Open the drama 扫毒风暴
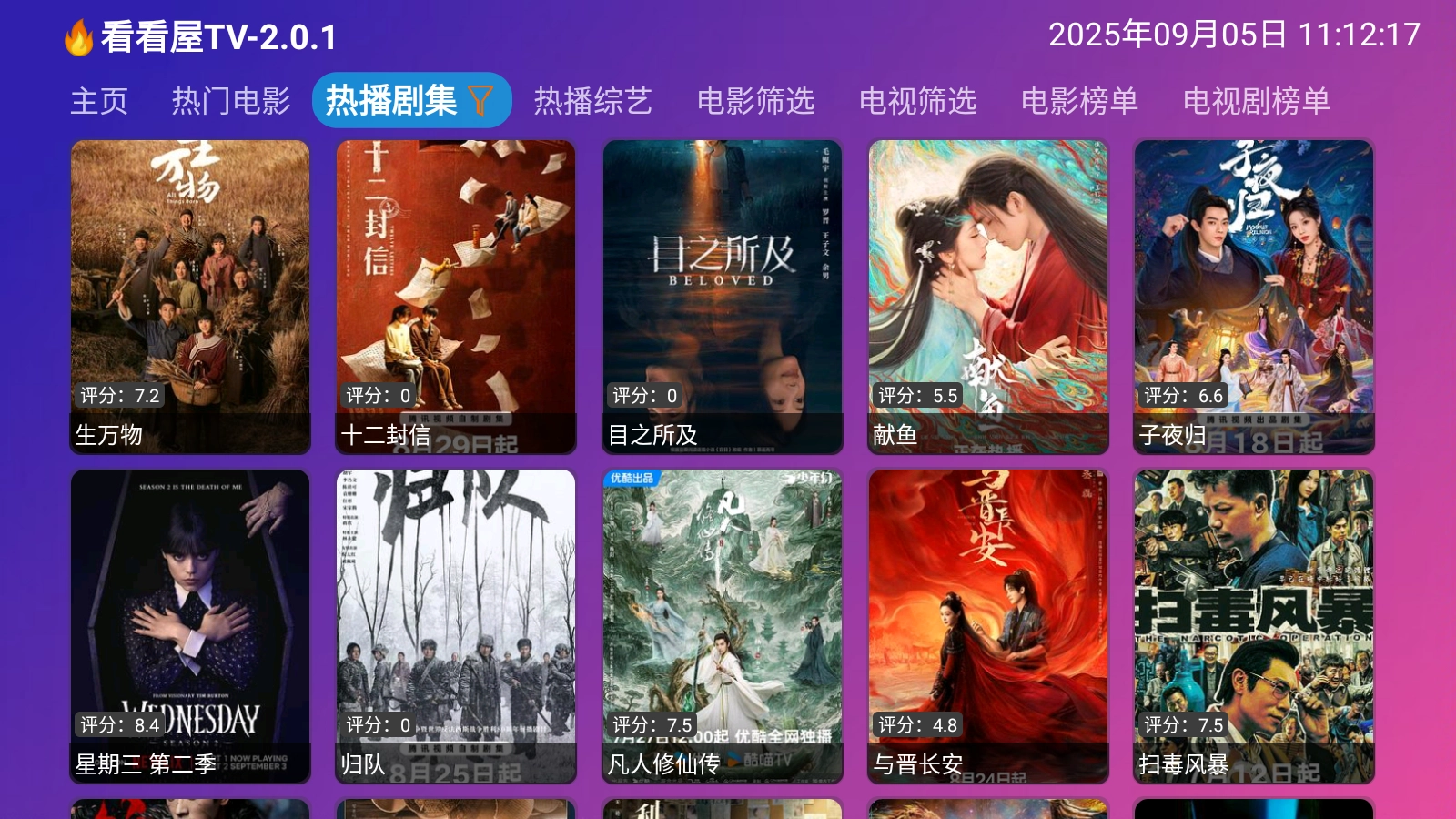This screenshot has width=1456, height=819. pos(1254,626)
